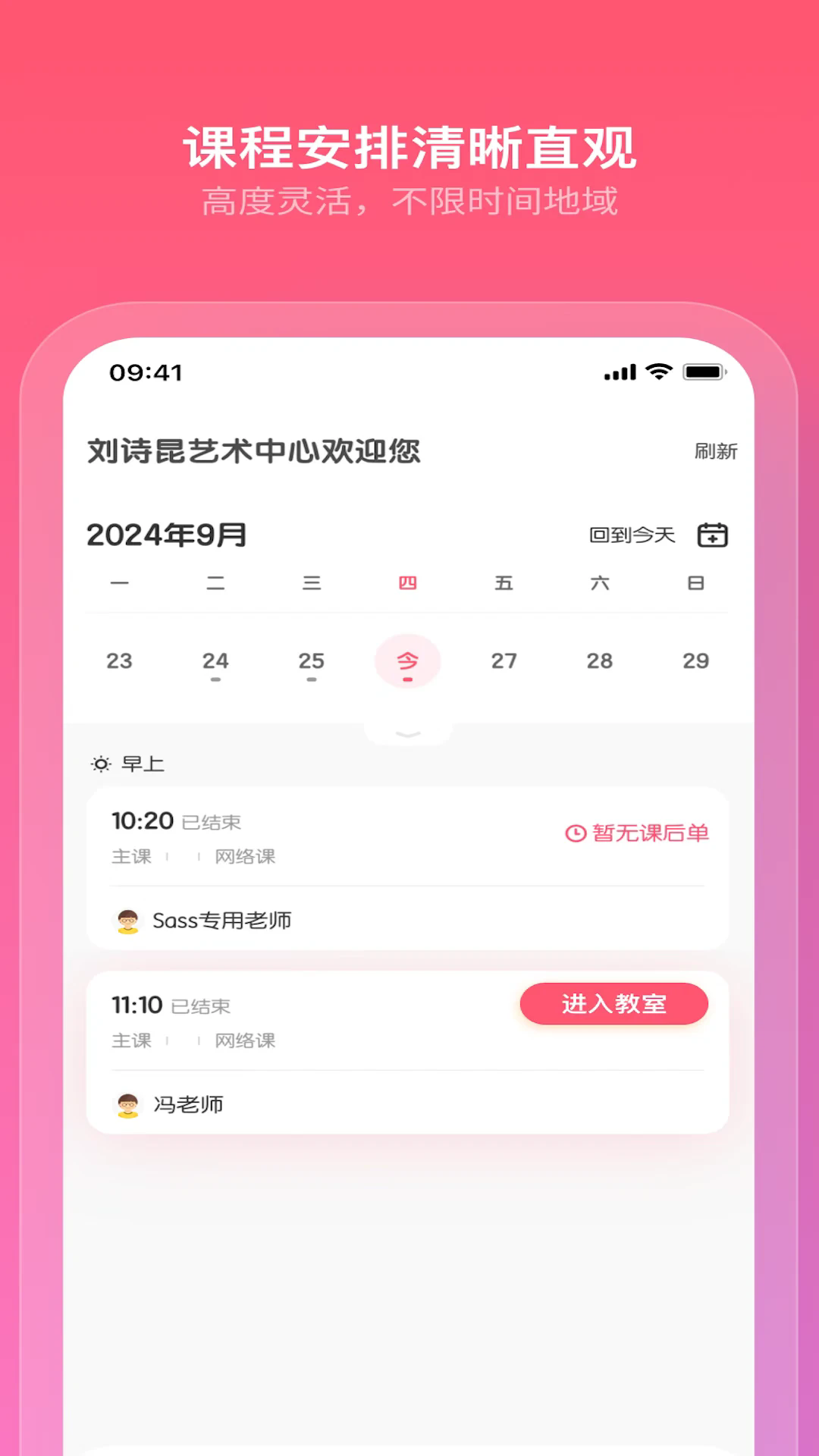The image size is (819, 1456).
Task: Tap 冯老师's avatar icon
Action: click(127, 1105)
